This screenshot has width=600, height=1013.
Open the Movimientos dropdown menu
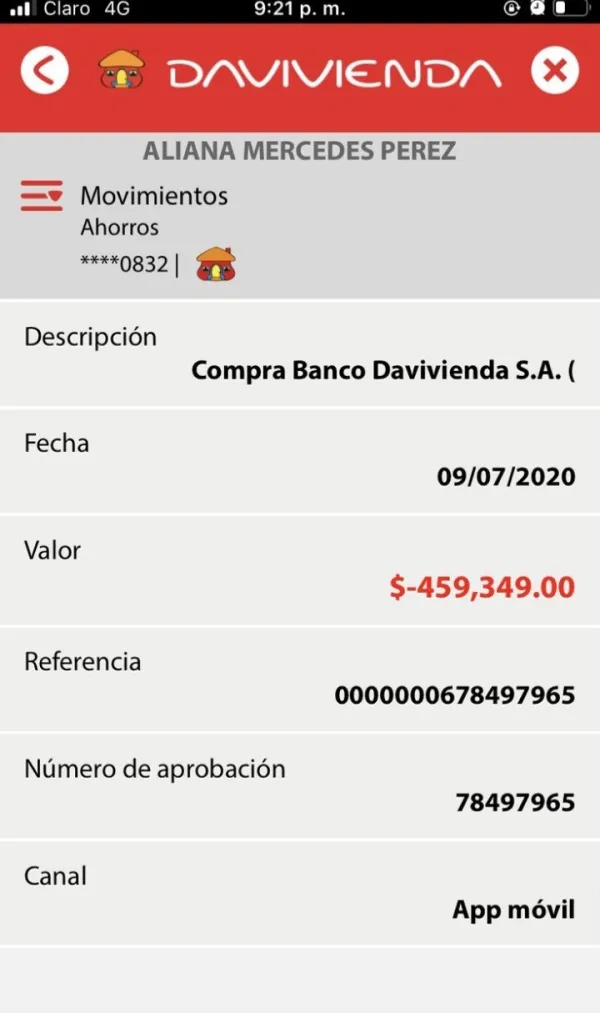pos(41,195)
